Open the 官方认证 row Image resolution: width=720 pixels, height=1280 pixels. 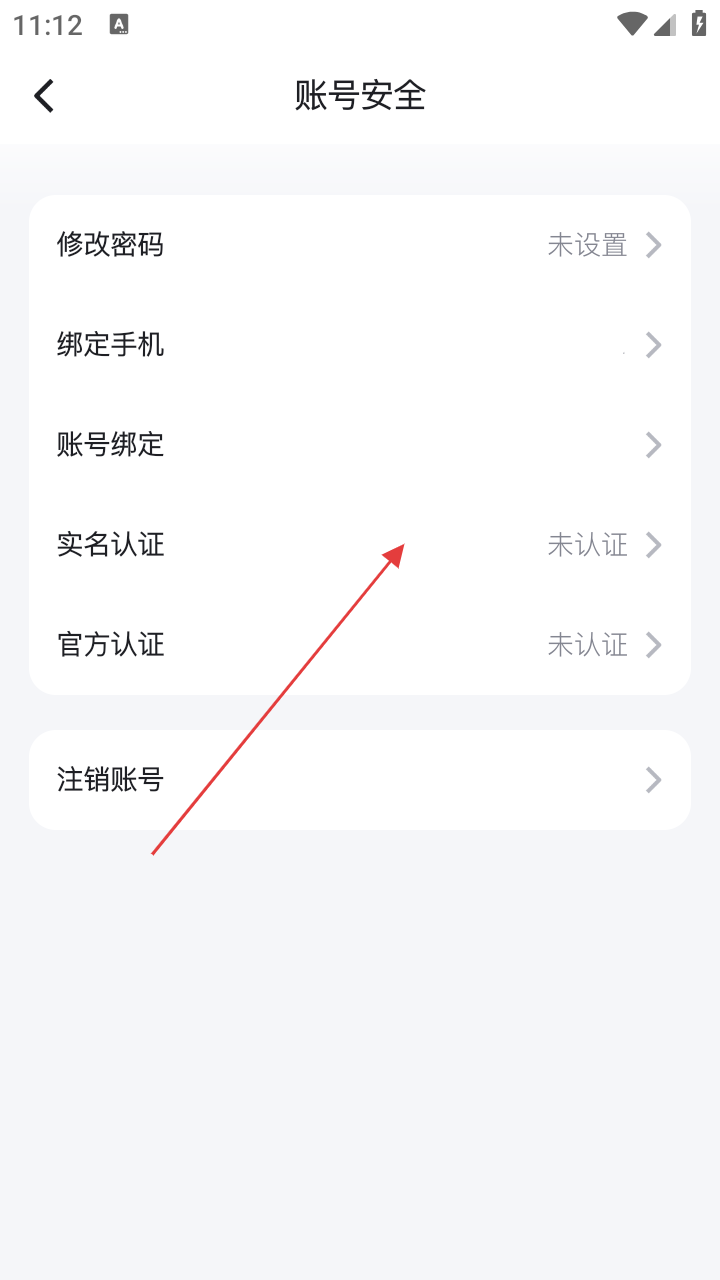pos(360,645)
